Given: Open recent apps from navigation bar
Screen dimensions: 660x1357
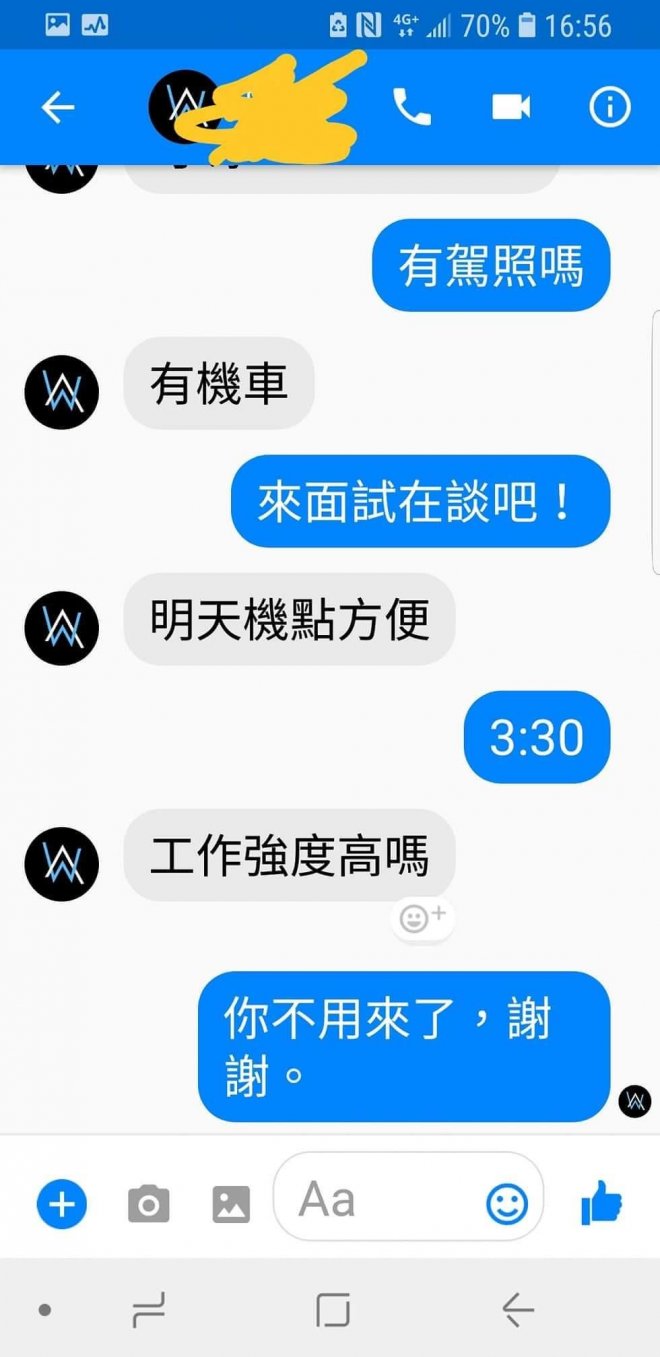Looking at the screenshot, I should (148, 1309).
